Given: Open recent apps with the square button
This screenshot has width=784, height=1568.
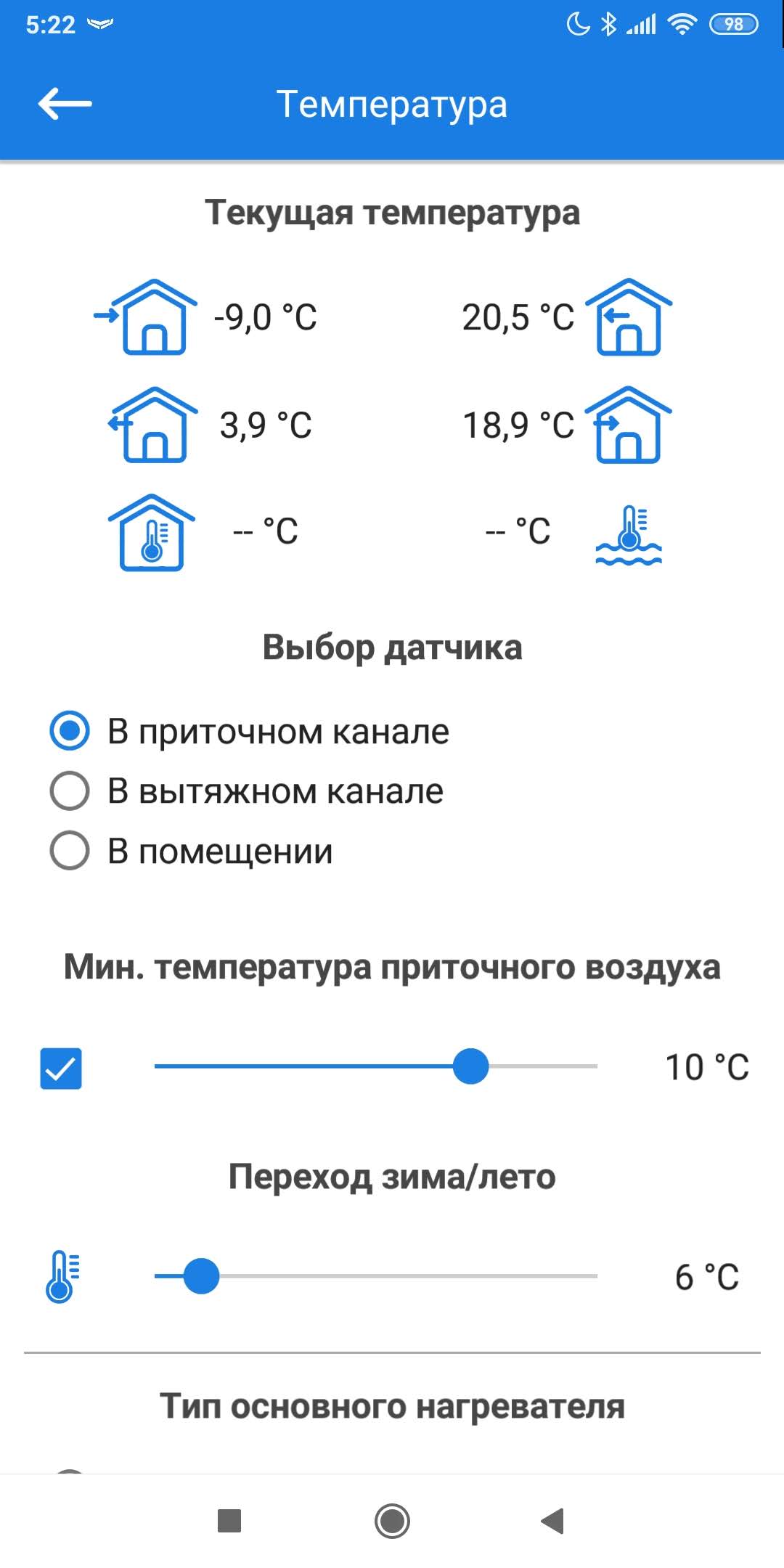Looking at the screenshot, I should coord(229,1520).
